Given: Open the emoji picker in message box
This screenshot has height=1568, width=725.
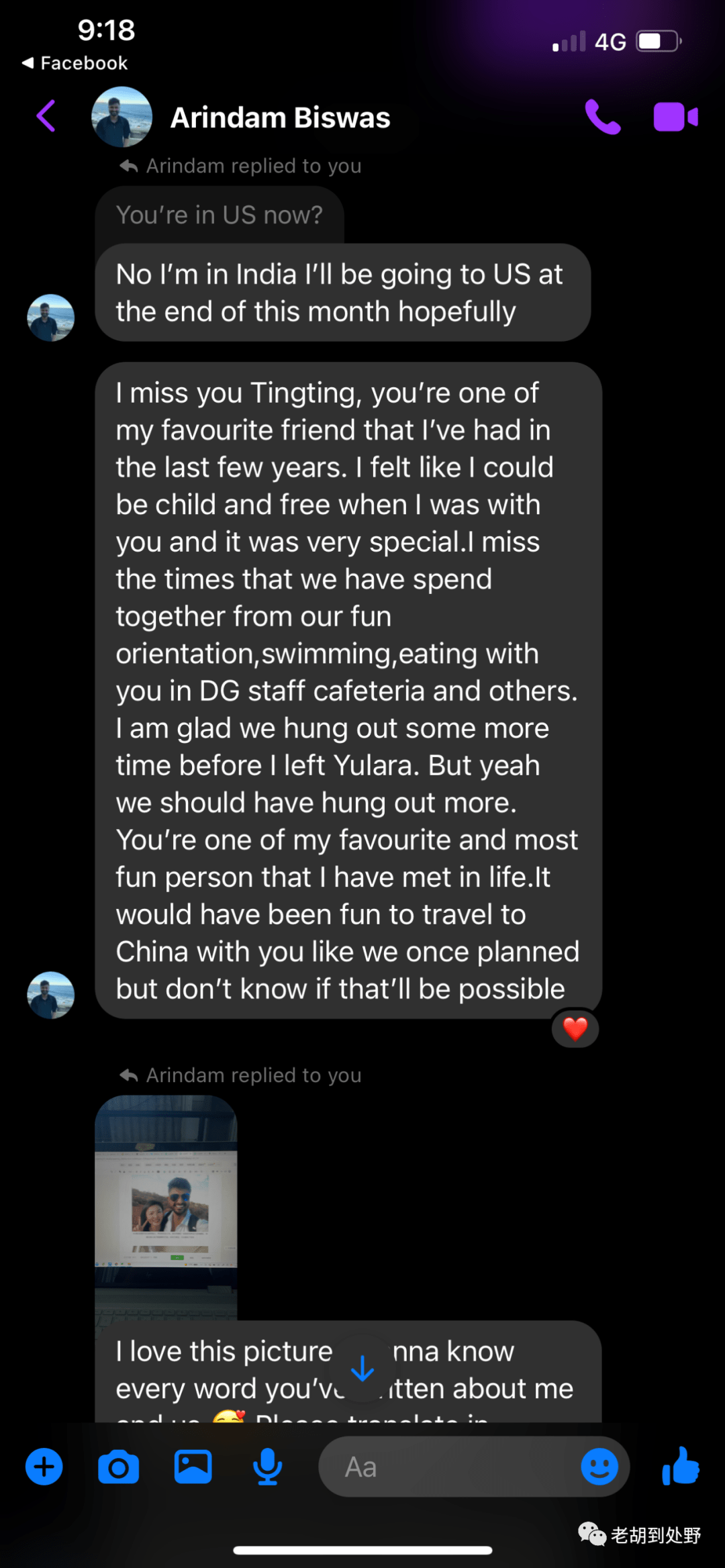Looking at the screenshot, I should click(599, 1467).
